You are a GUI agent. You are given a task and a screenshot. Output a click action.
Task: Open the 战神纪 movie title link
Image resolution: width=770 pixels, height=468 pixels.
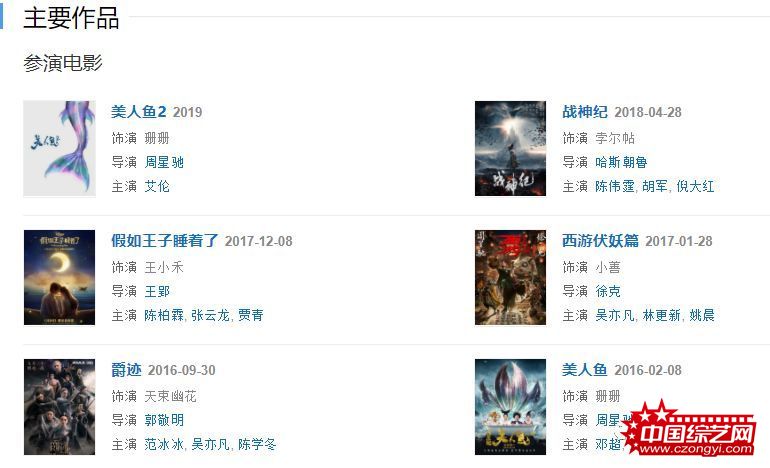[x=585, y=112]
